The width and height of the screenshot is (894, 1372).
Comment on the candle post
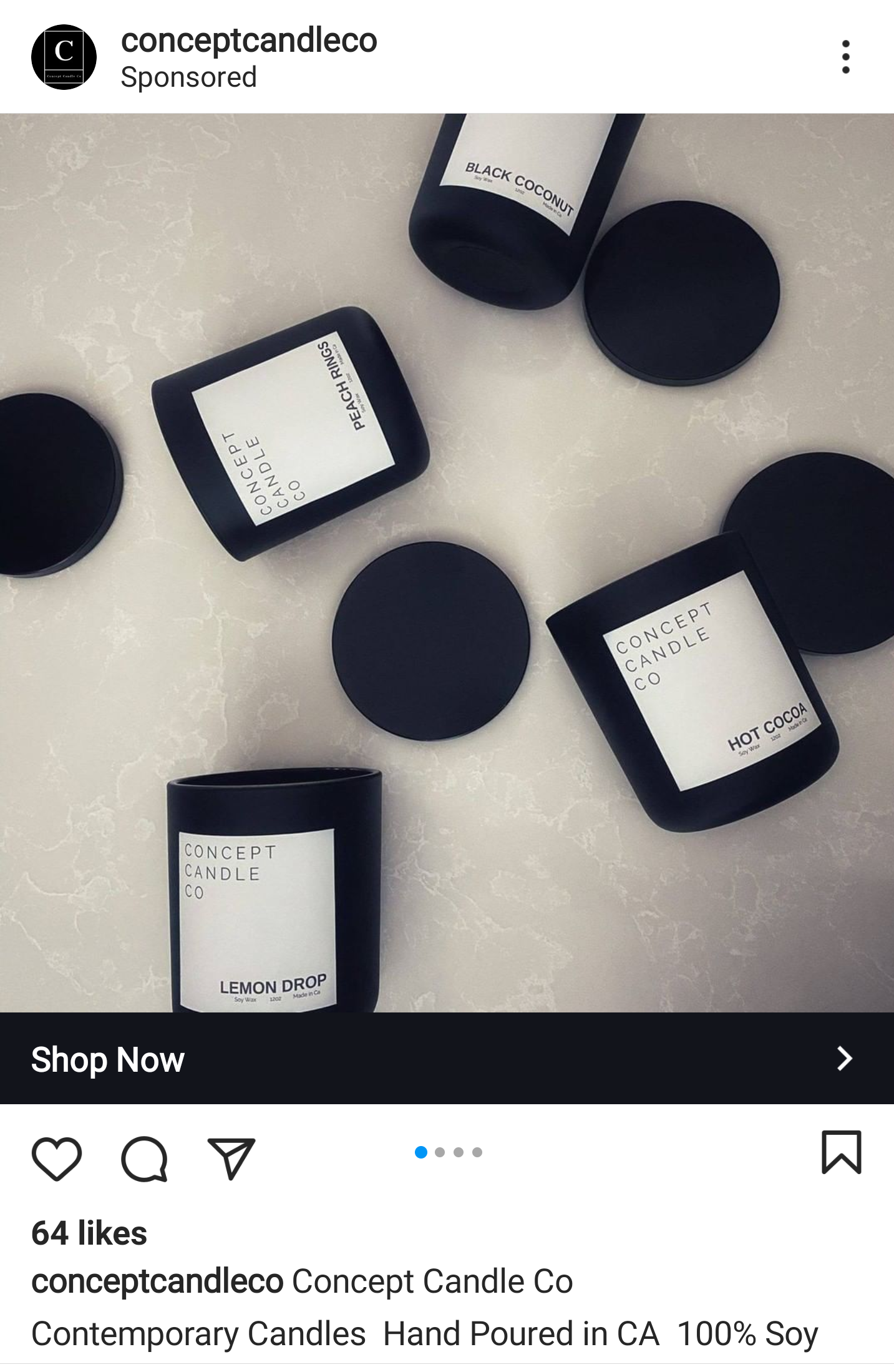[144, 1159]
